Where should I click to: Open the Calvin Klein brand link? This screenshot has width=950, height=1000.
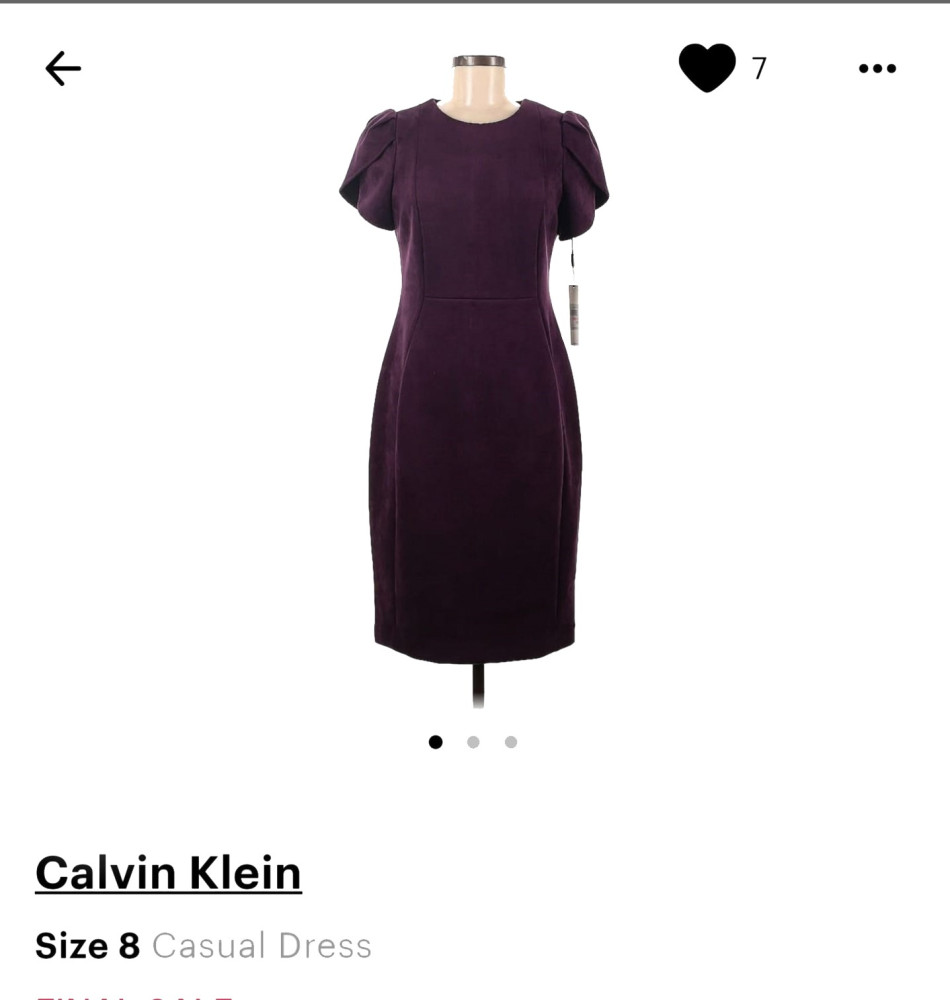pyautogui.click(x=168, y=872)
